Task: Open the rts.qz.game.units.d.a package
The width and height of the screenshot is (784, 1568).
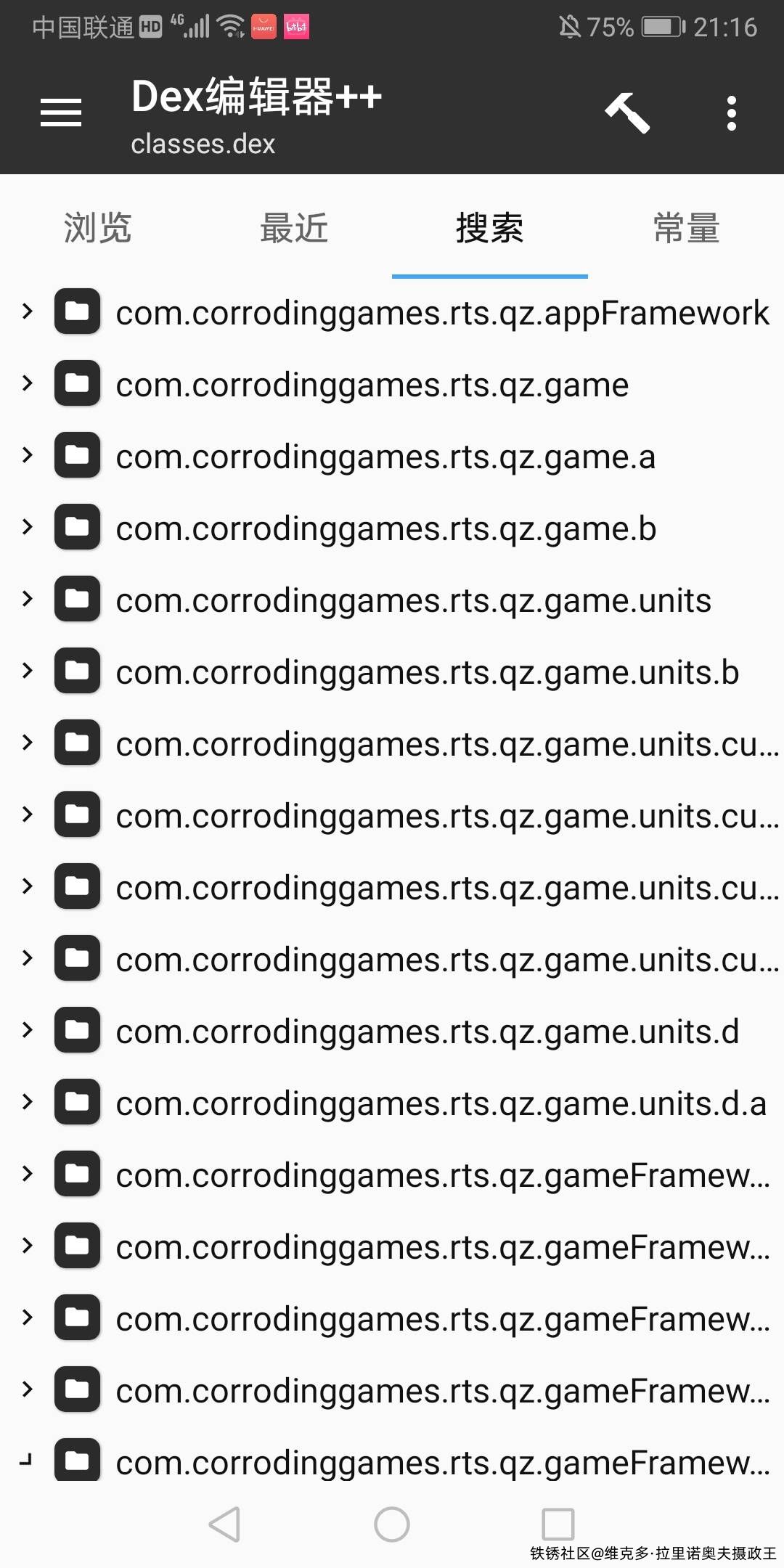Action: (x=441, y=1103)
